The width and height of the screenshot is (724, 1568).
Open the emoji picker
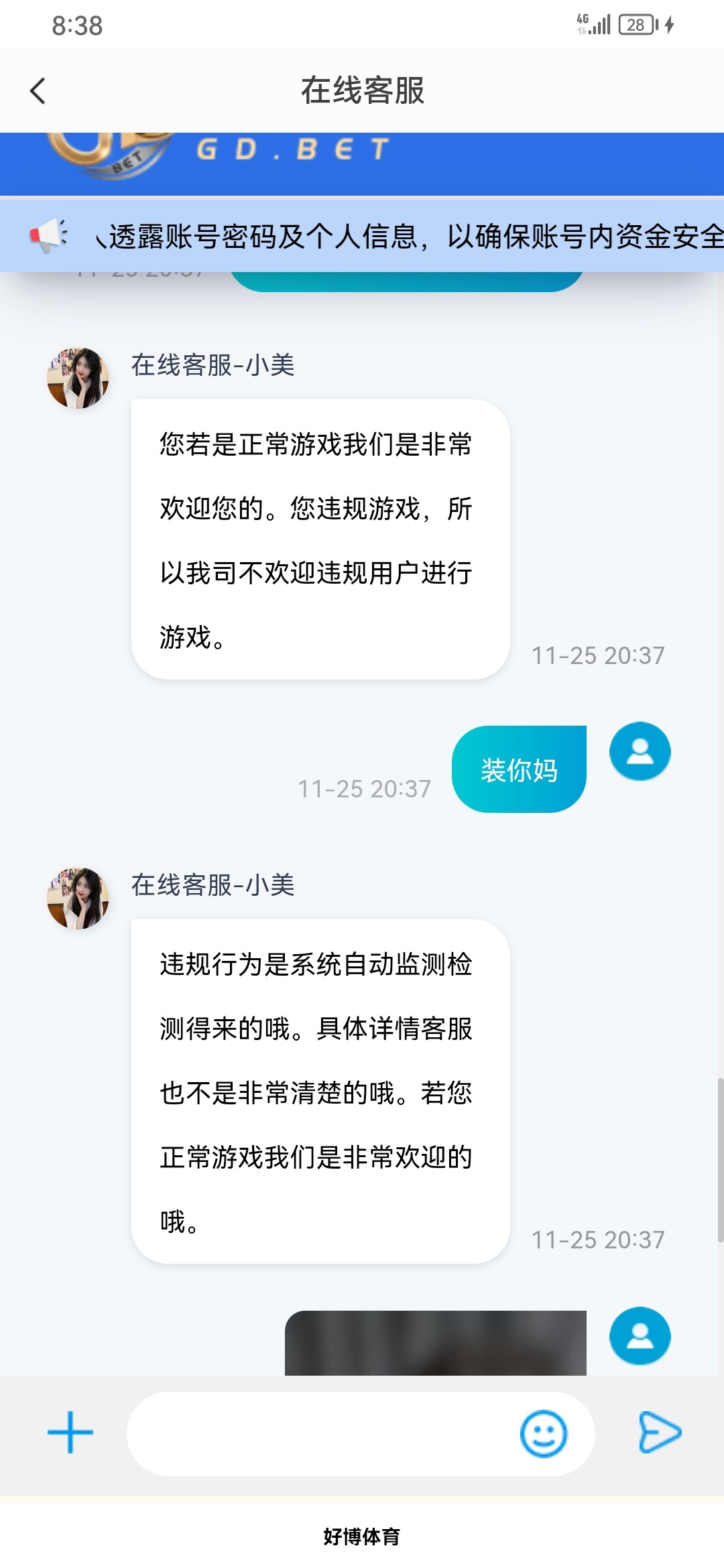[x=543, y=1434]
